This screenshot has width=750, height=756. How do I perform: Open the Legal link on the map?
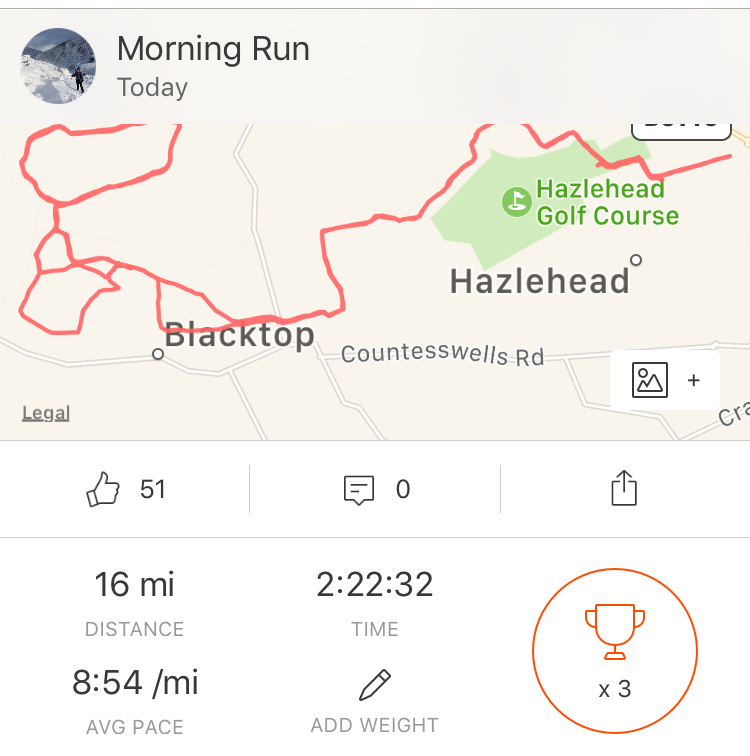coord(46,413)
